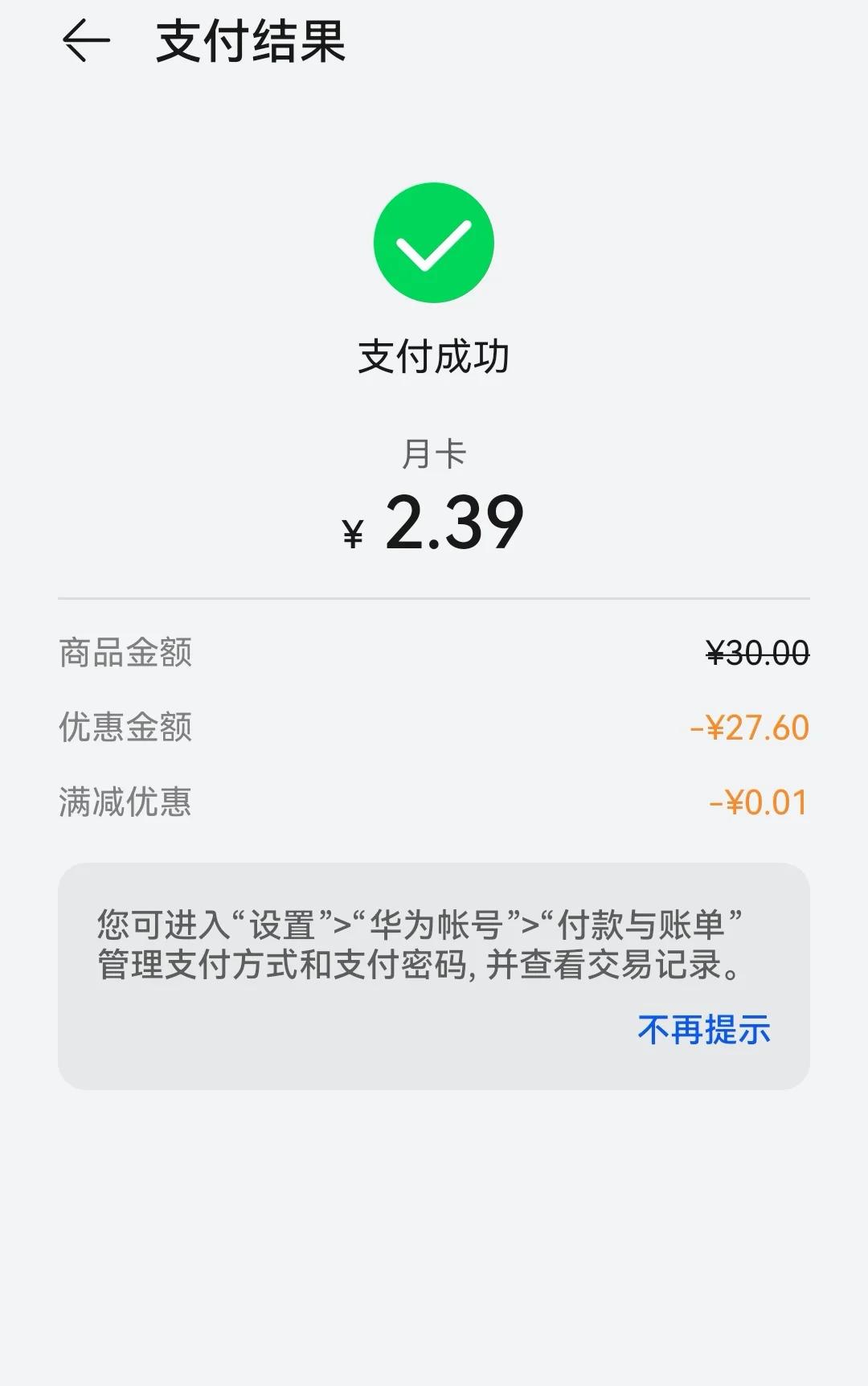Viewport: 868px width, 1386px height.
Task: Click the ¥2.39 payment amount
Action: click(x=434, y=523)
